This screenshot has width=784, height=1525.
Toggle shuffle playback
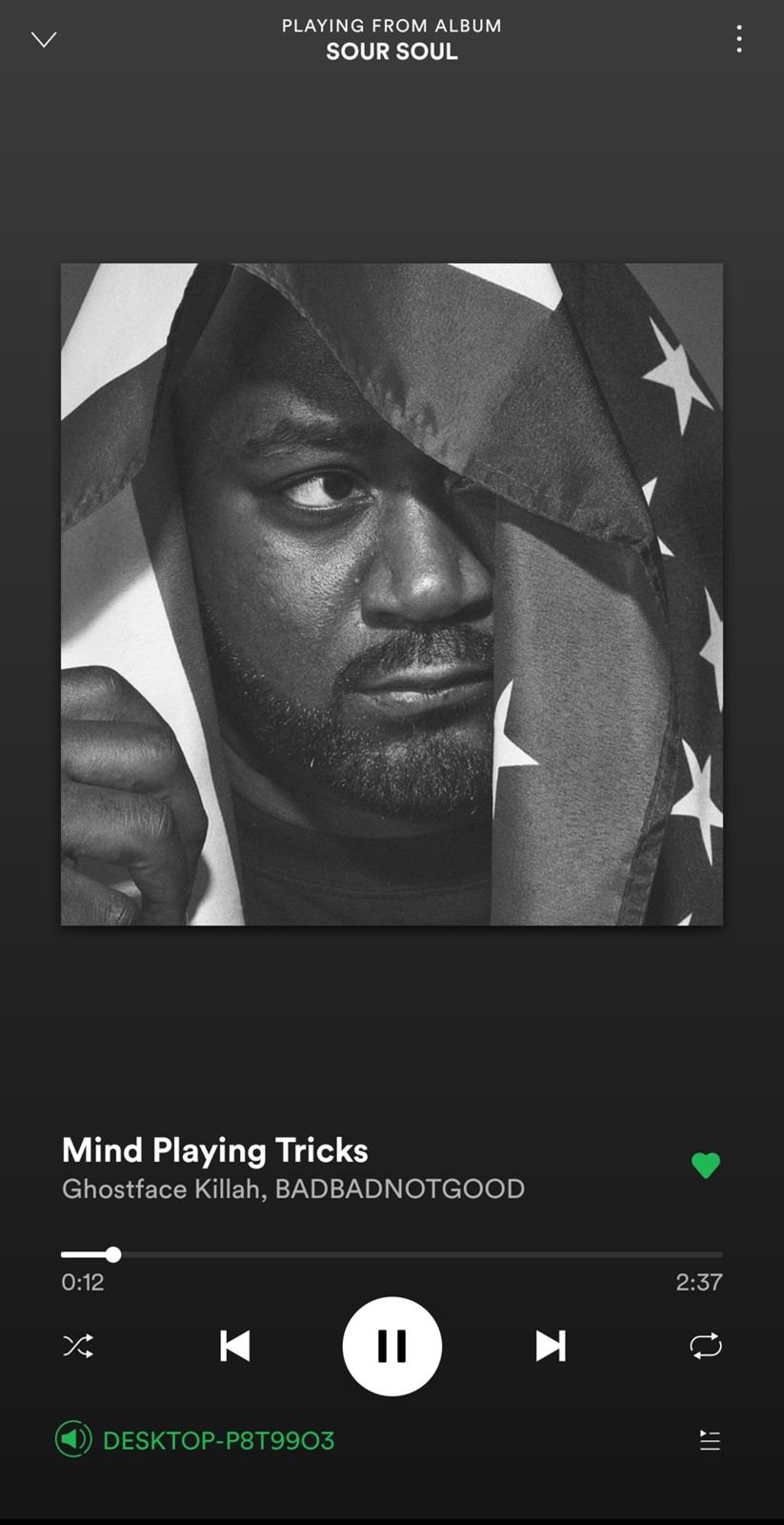click(x=78, y=1346)
